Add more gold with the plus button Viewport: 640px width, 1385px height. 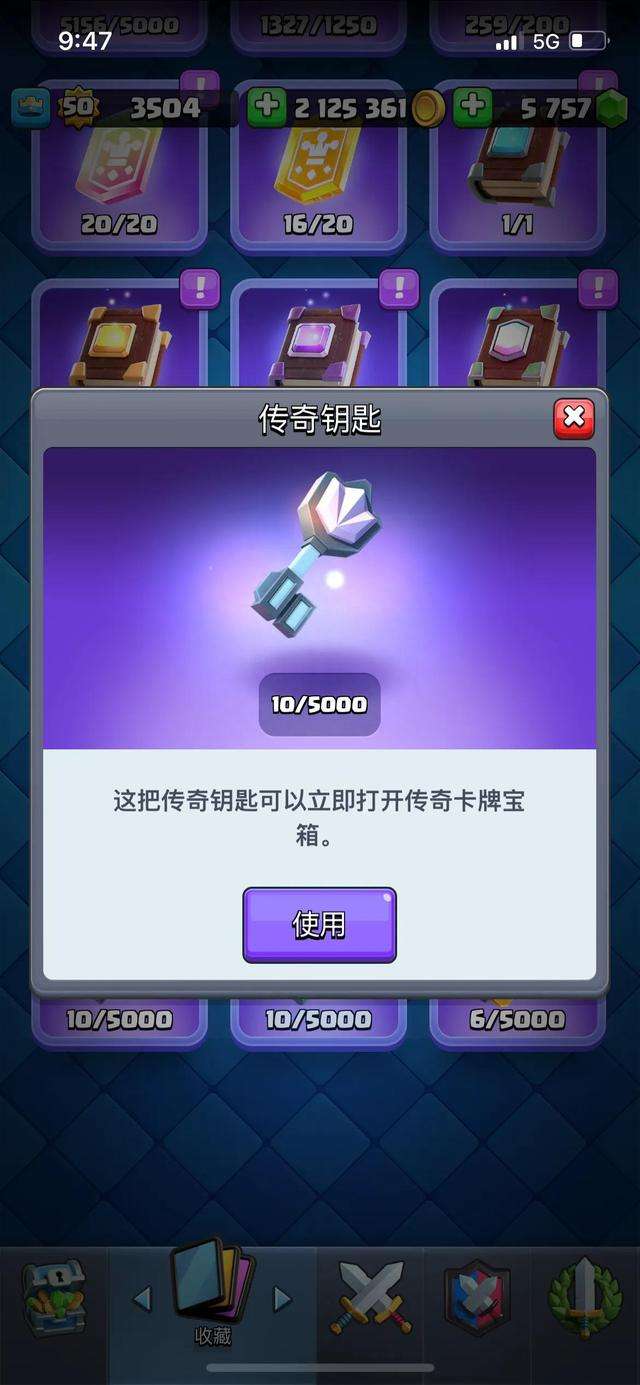pos(266,108)
